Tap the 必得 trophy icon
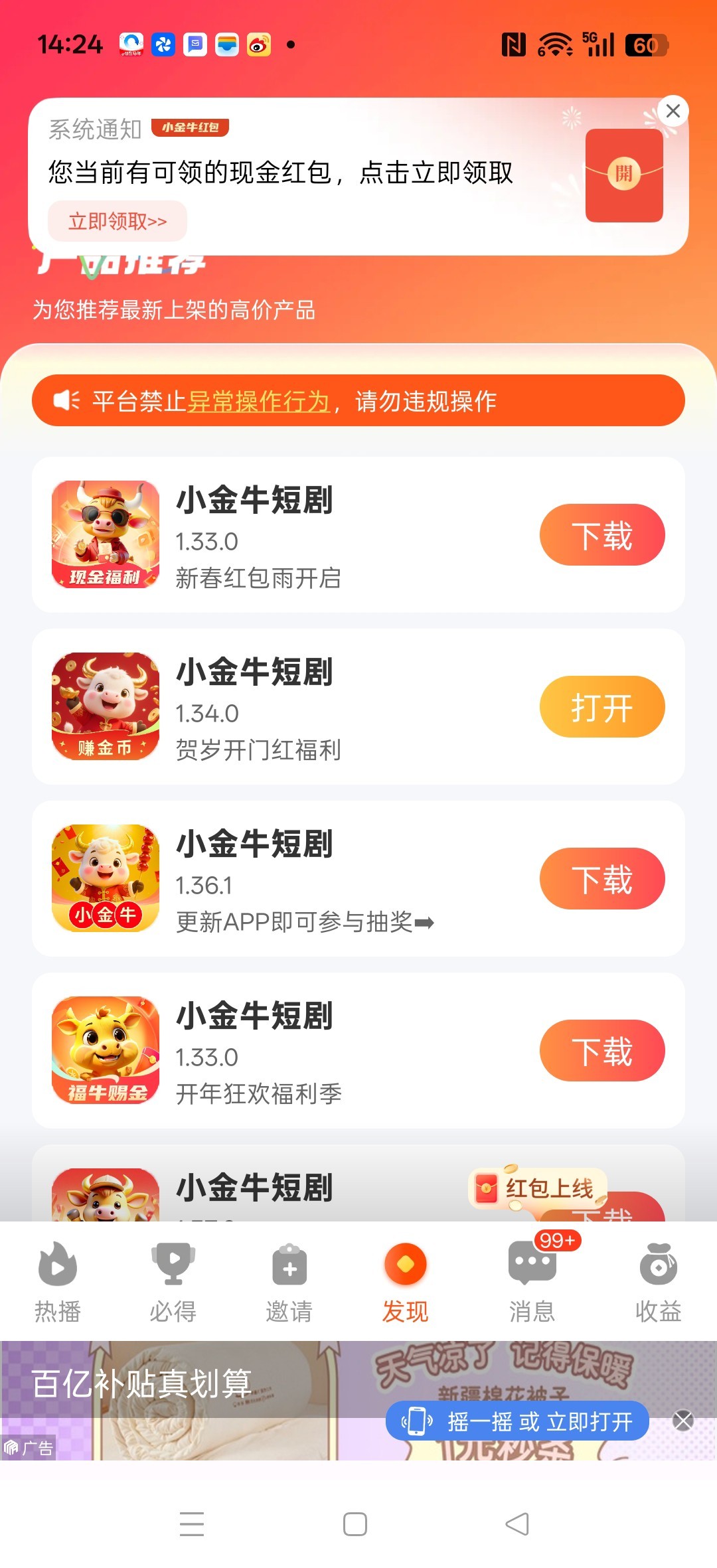Viewport: 717px width, 1568px height. (x=173, y=1263)
